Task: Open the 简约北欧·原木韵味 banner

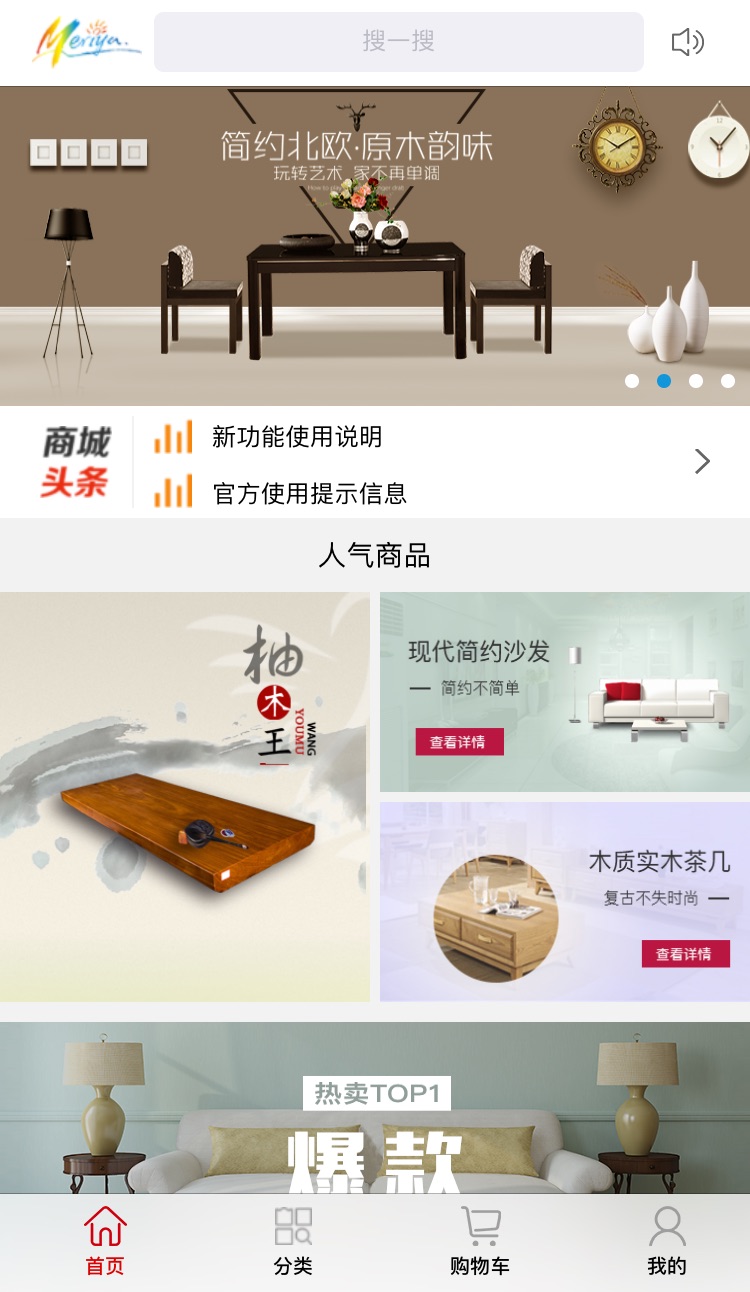Action: pyautogui.click(x=375, y=246)
